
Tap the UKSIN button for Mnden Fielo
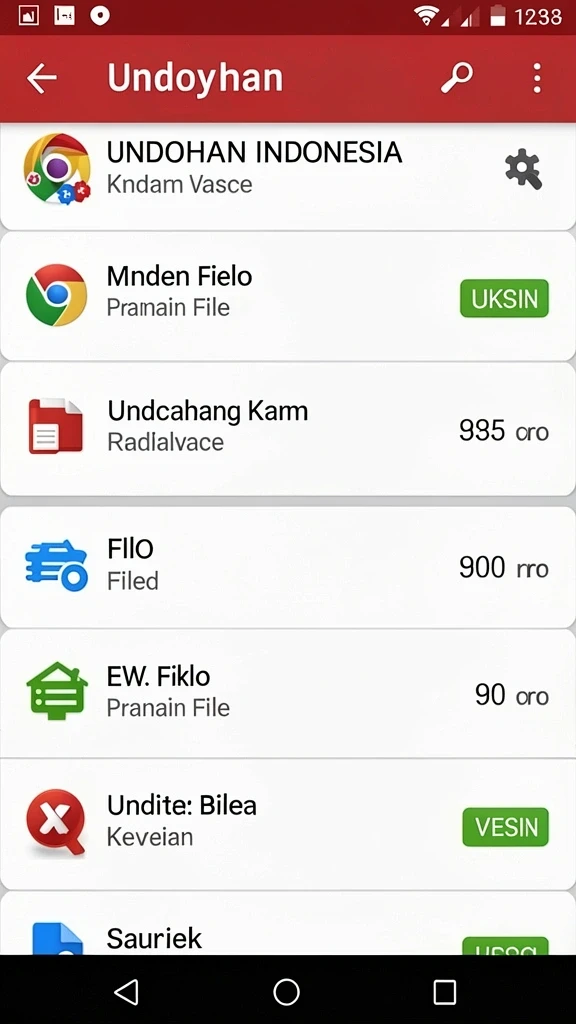pos(505,298)
